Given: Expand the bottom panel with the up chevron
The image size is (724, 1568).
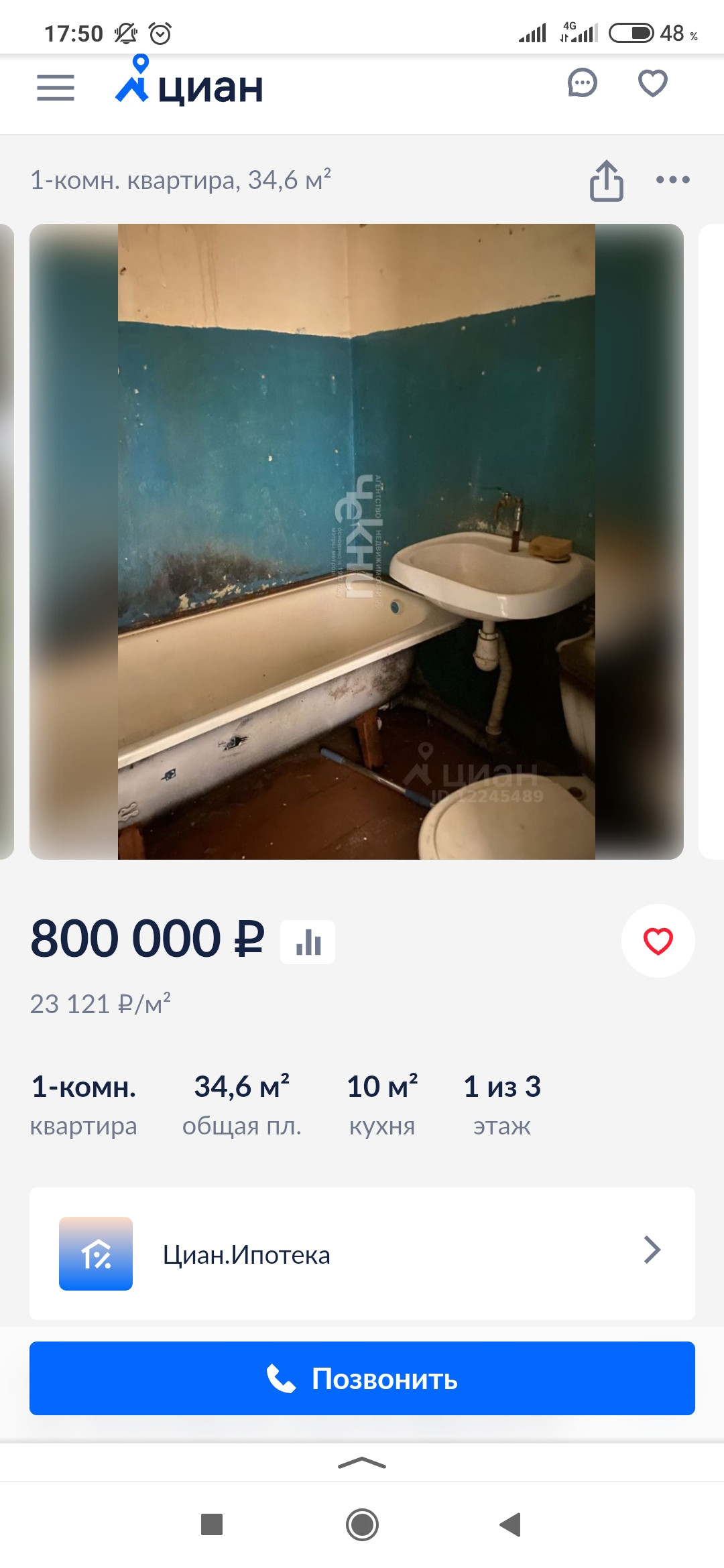Looking at the screenshot, I should pos(362,1463).
